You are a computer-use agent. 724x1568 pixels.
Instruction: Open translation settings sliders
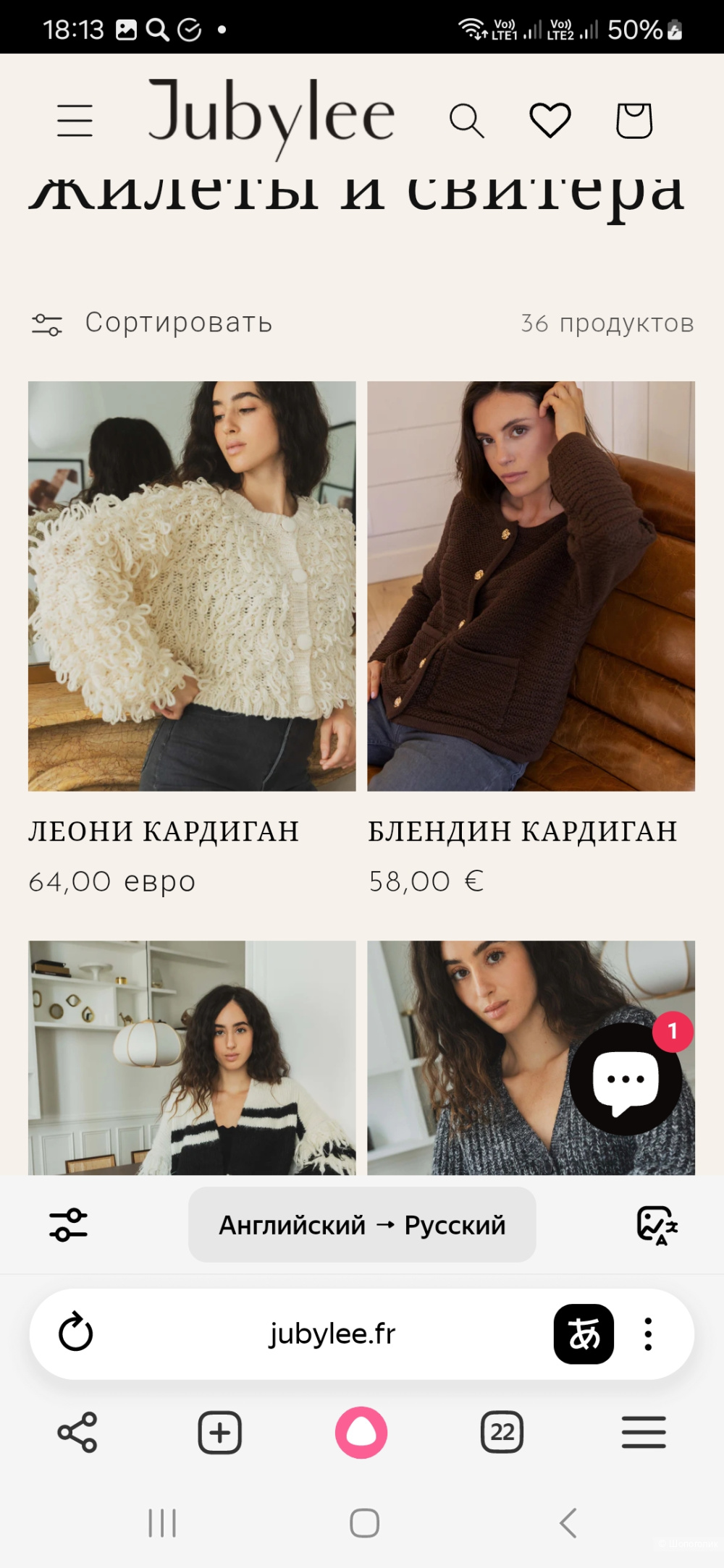click(x=69, y=1225)
